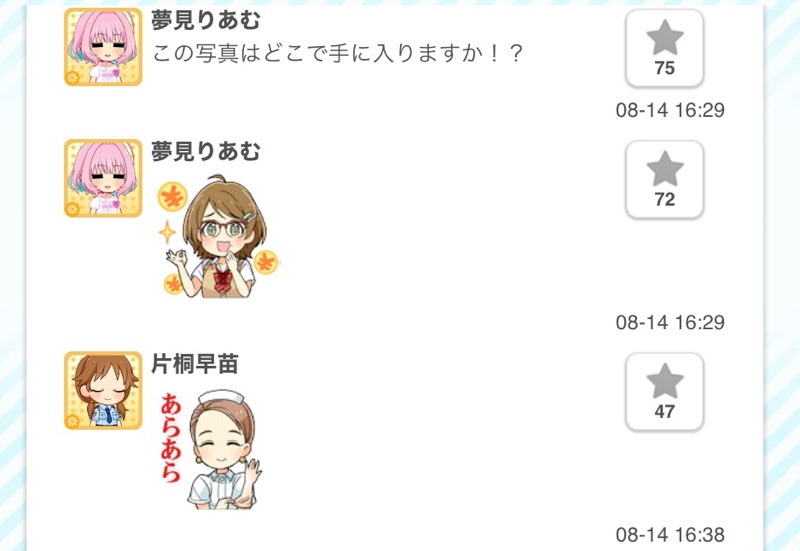The width and height of the screenshot is (800, 551).
Task: Open 夢見りあむ's avatar on the sticker comment
Action: 103,178
